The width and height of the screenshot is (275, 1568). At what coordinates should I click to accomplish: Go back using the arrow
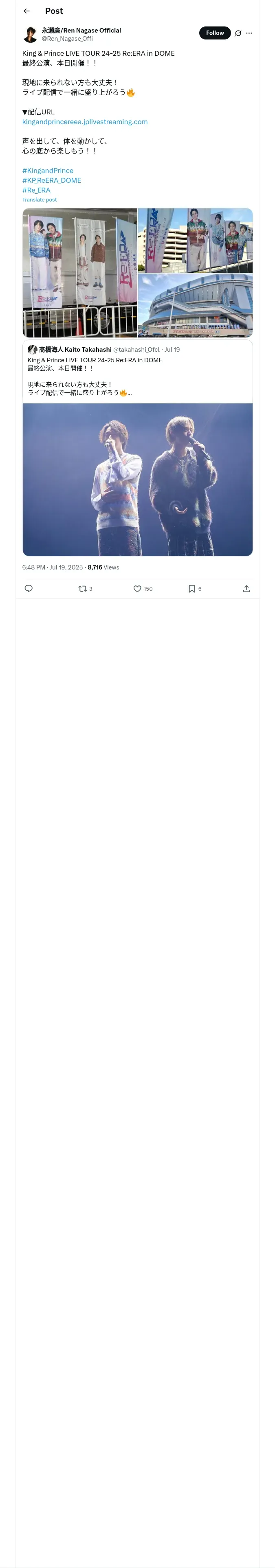tap(27, 11)
